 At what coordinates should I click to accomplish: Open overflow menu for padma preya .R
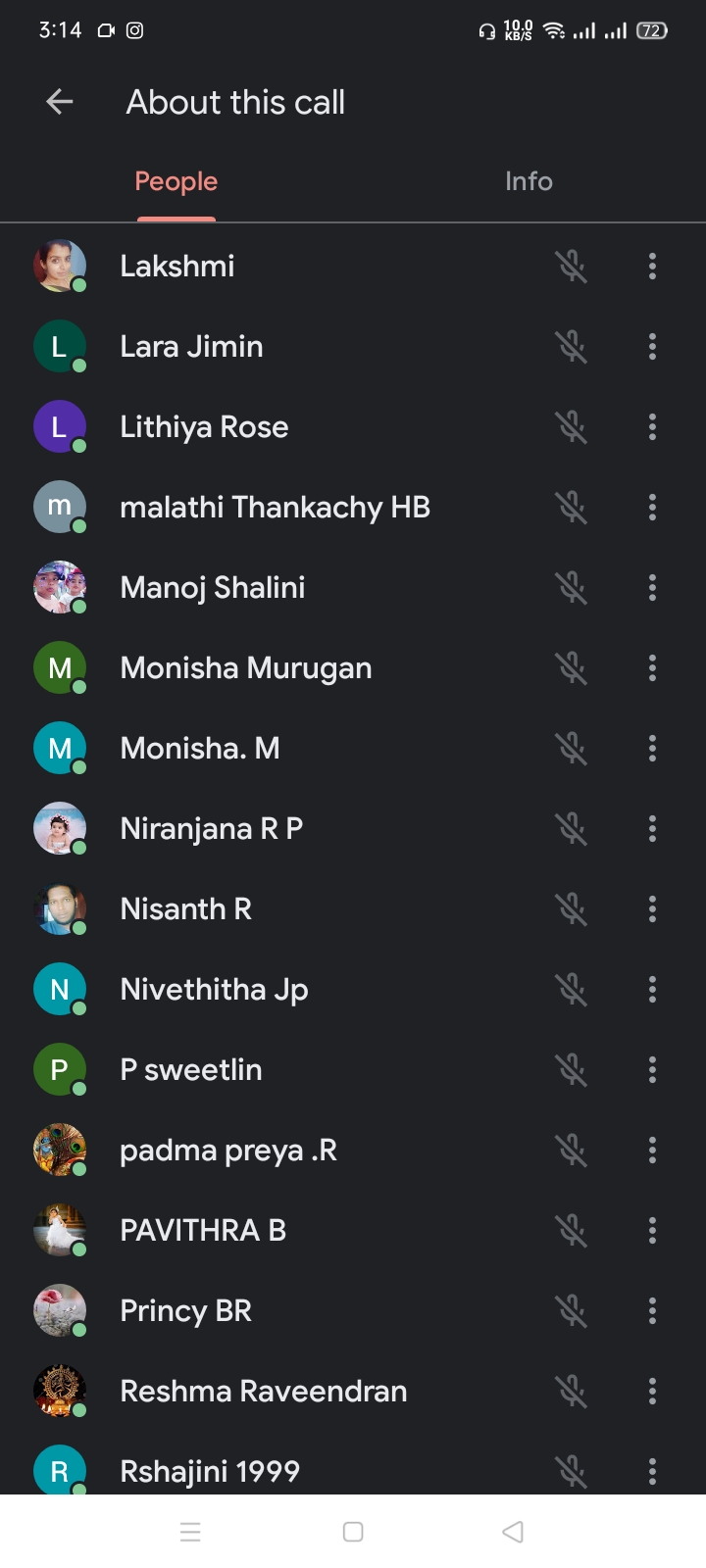pos(652,1151)
